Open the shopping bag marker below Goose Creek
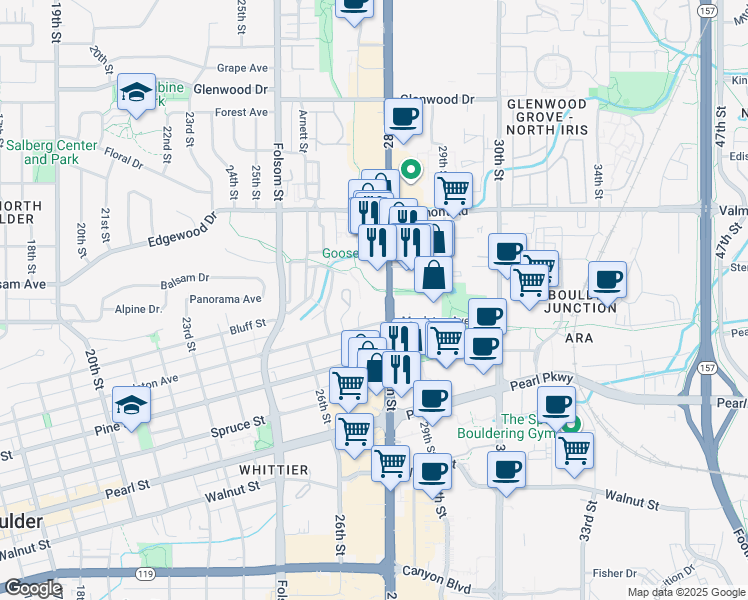The image size is (748, 600). tap(432, 275)
